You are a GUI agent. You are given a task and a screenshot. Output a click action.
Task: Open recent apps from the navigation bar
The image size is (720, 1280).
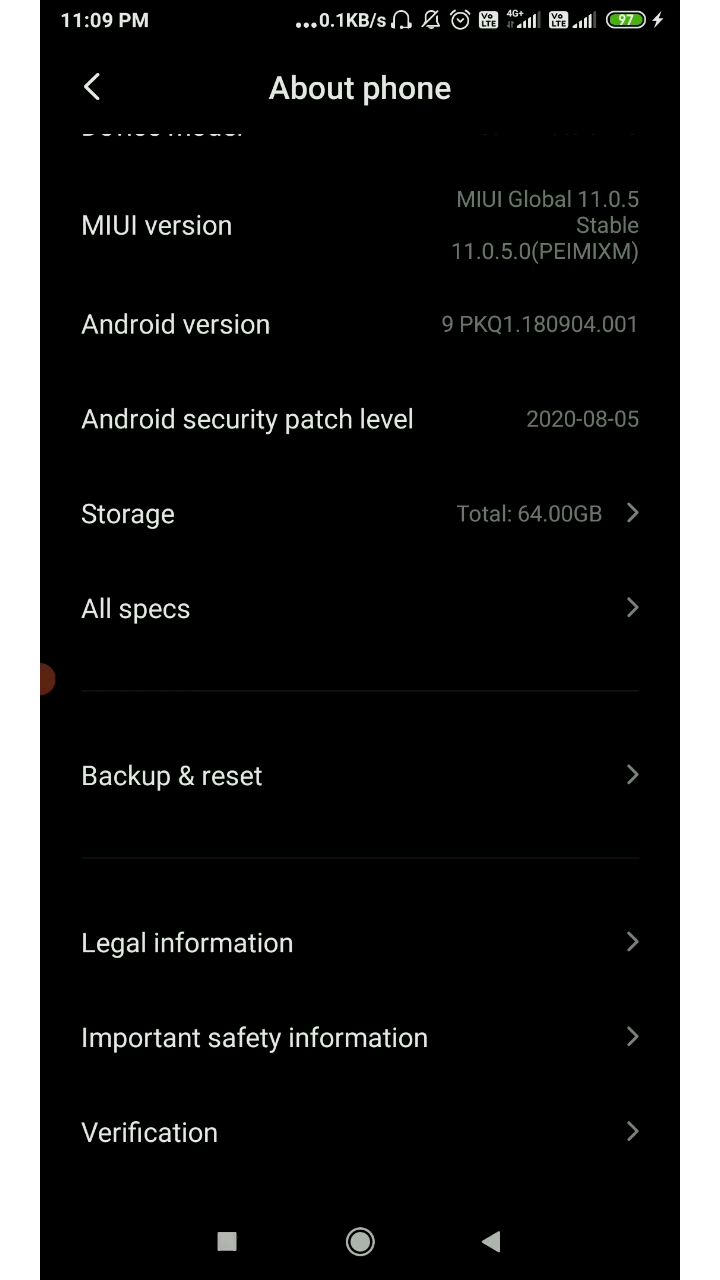click(x=227, y=1241)
